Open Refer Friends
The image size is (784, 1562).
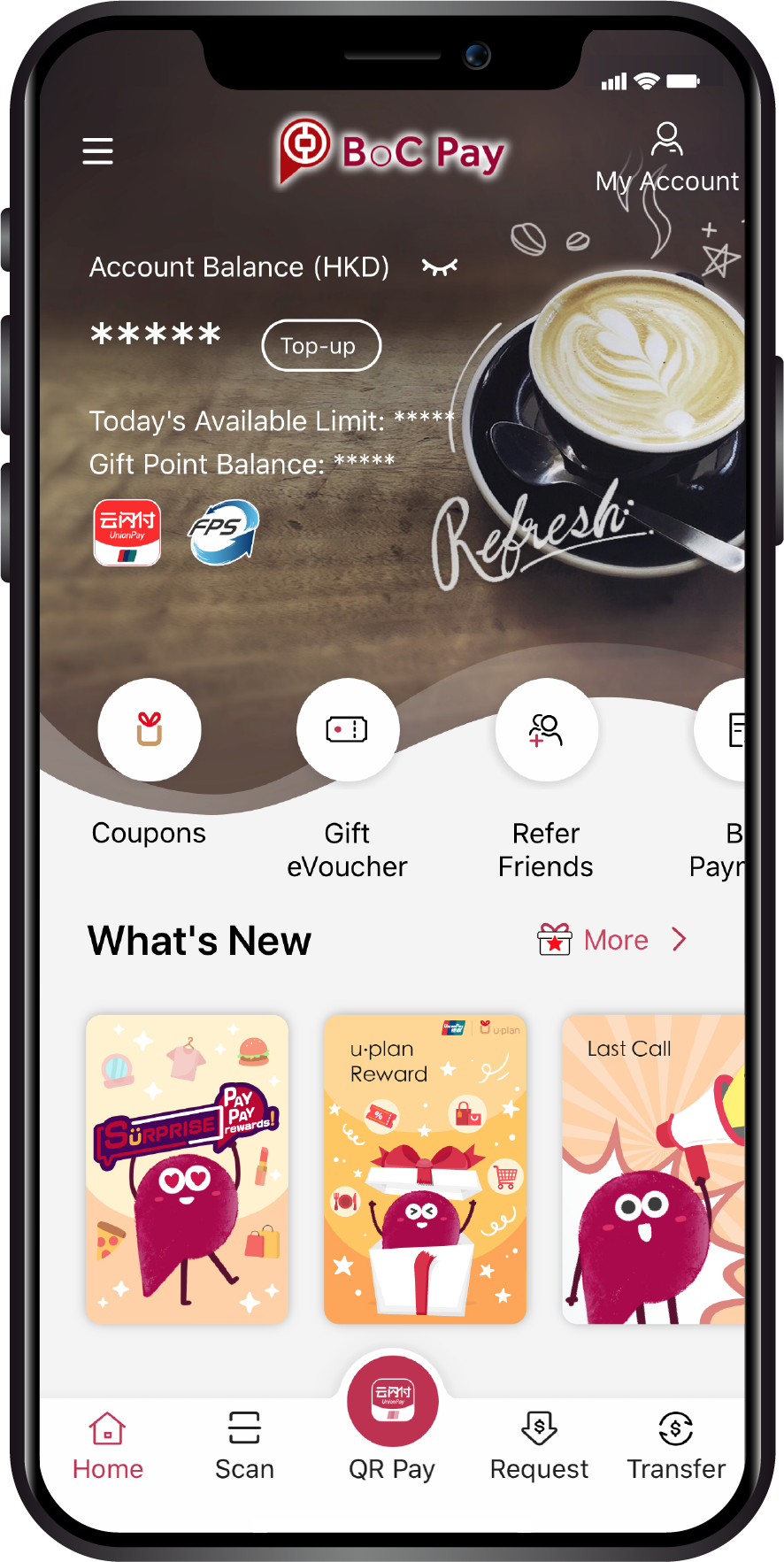(x=546, y=731)
